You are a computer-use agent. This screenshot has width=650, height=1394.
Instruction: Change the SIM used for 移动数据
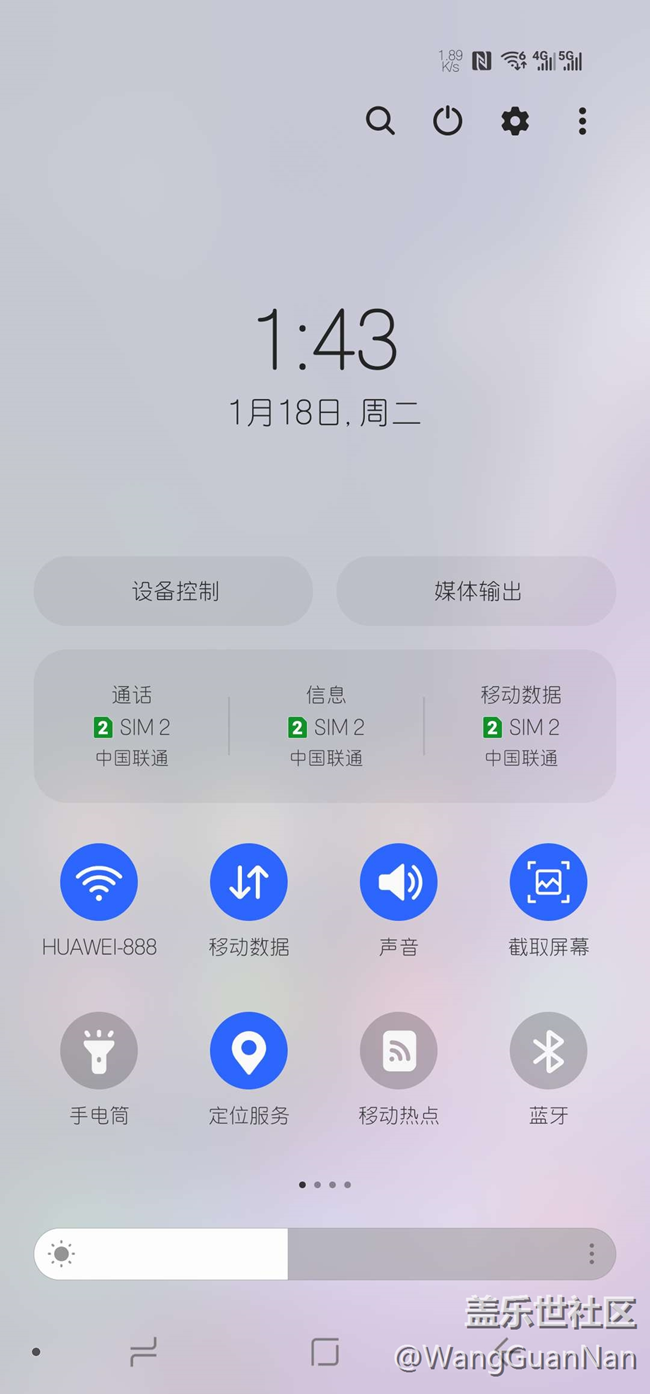click(x=520, y=726)
